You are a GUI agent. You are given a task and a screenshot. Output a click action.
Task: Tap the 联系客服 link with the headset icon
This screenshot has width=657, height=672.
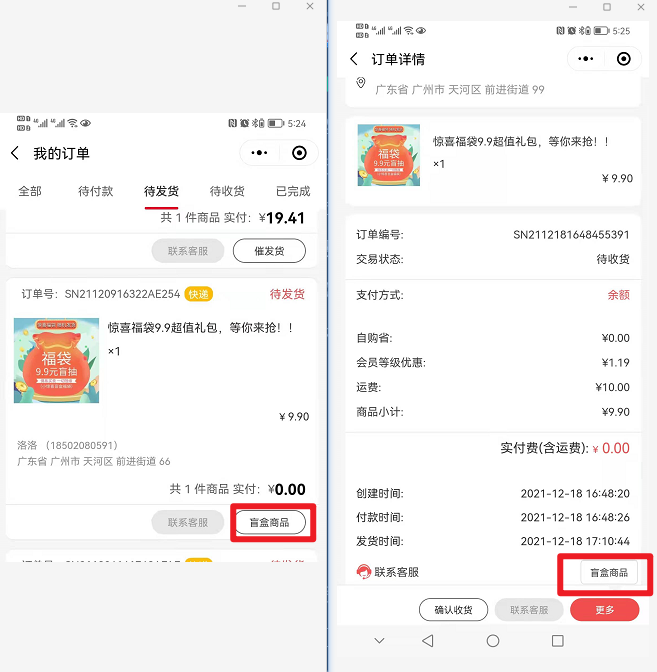388,572
